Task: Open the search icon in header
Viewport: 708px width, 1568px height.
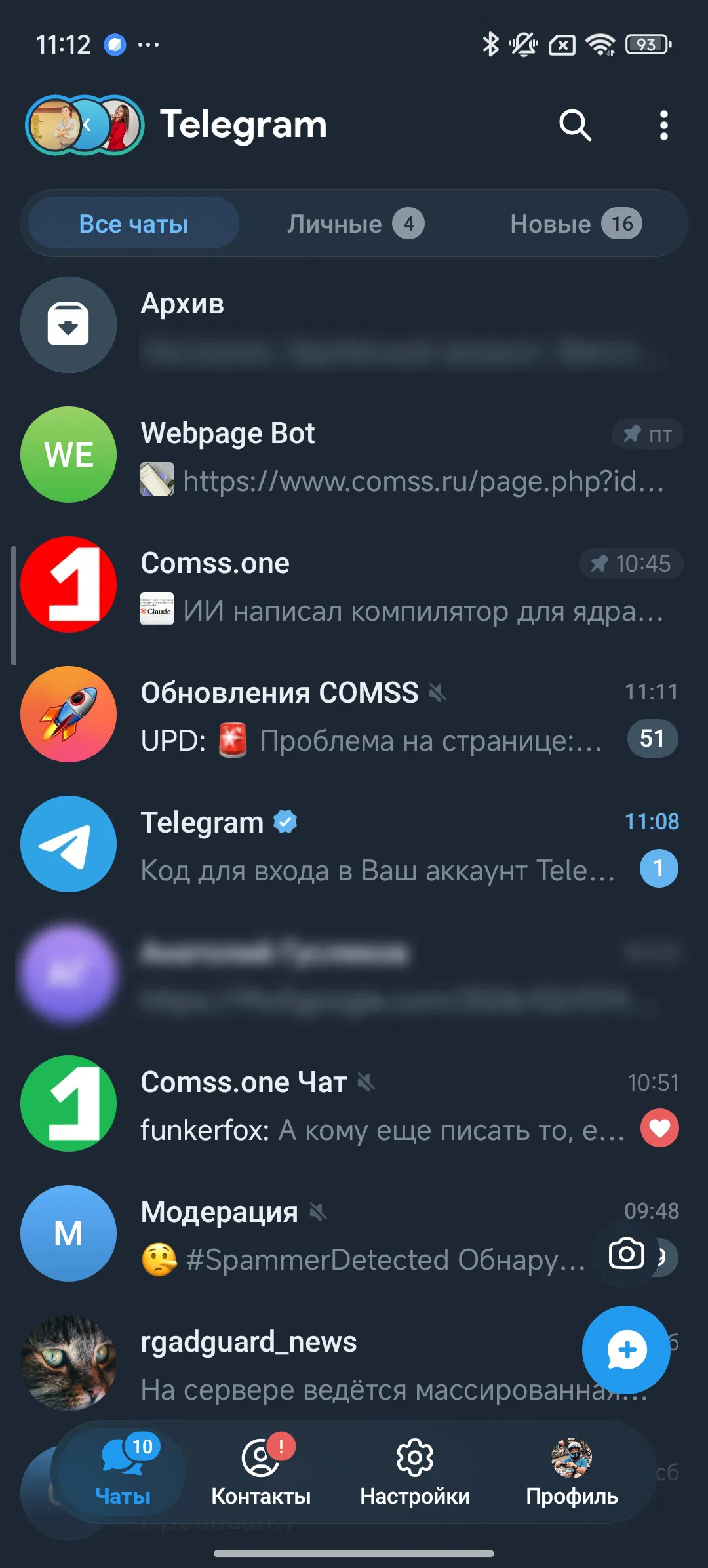Action: pos(575,125)
